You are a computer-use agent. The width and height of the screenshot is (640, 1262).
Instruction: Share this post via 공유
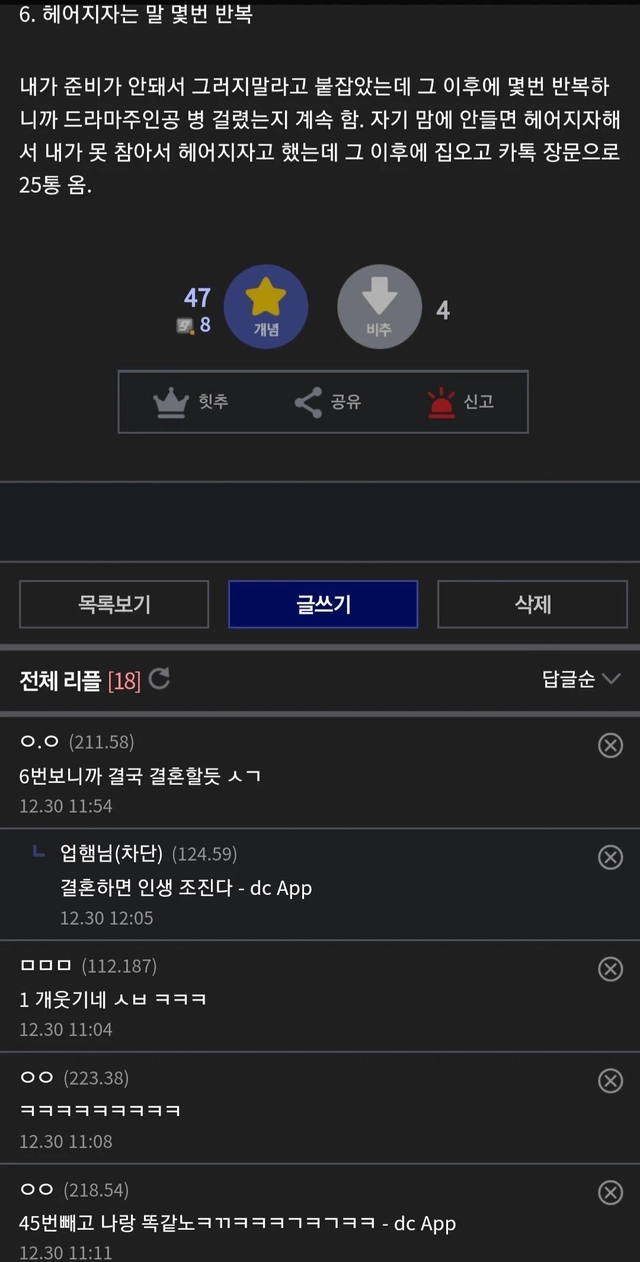click(x=328, y=402)
